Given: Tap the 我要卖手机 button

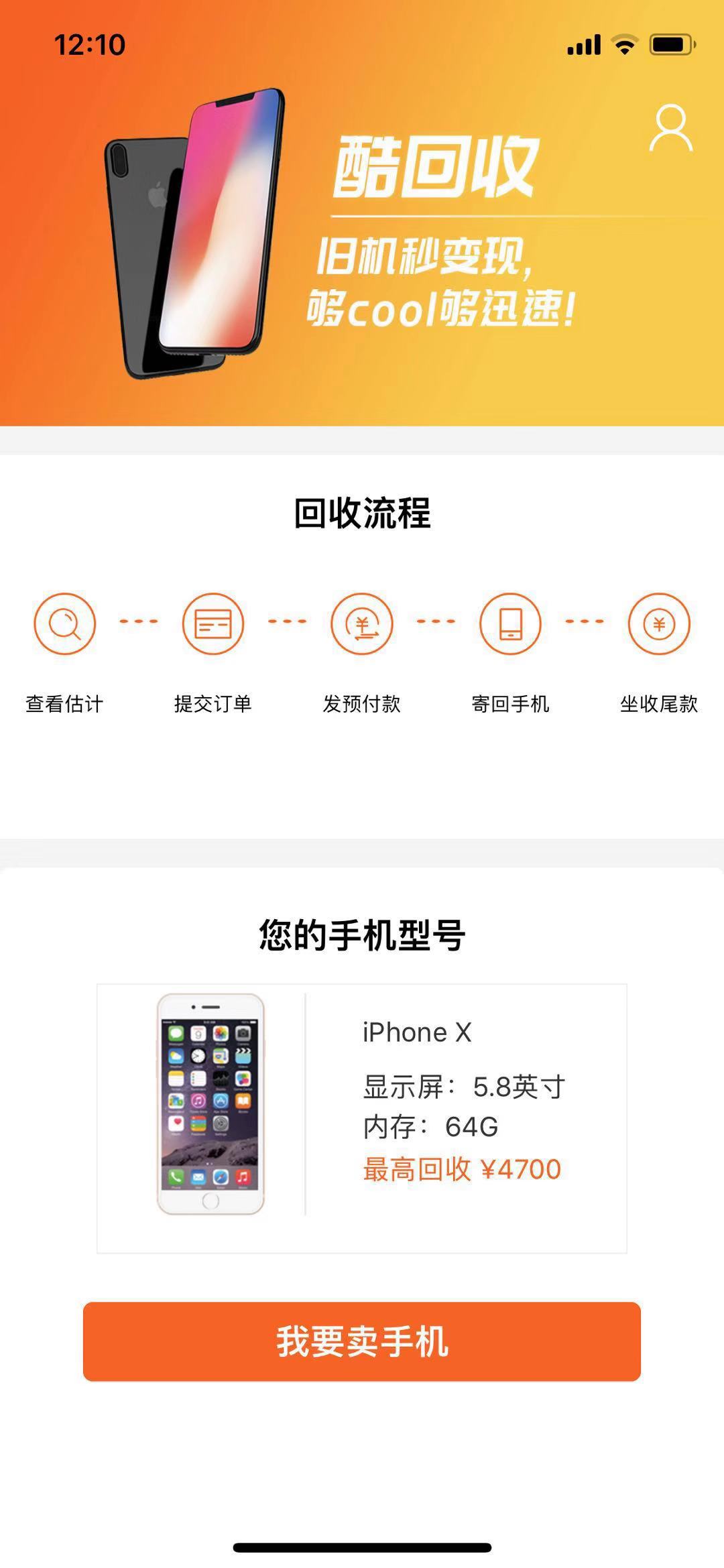Looking at the screenshot, I should [362, 1341].
